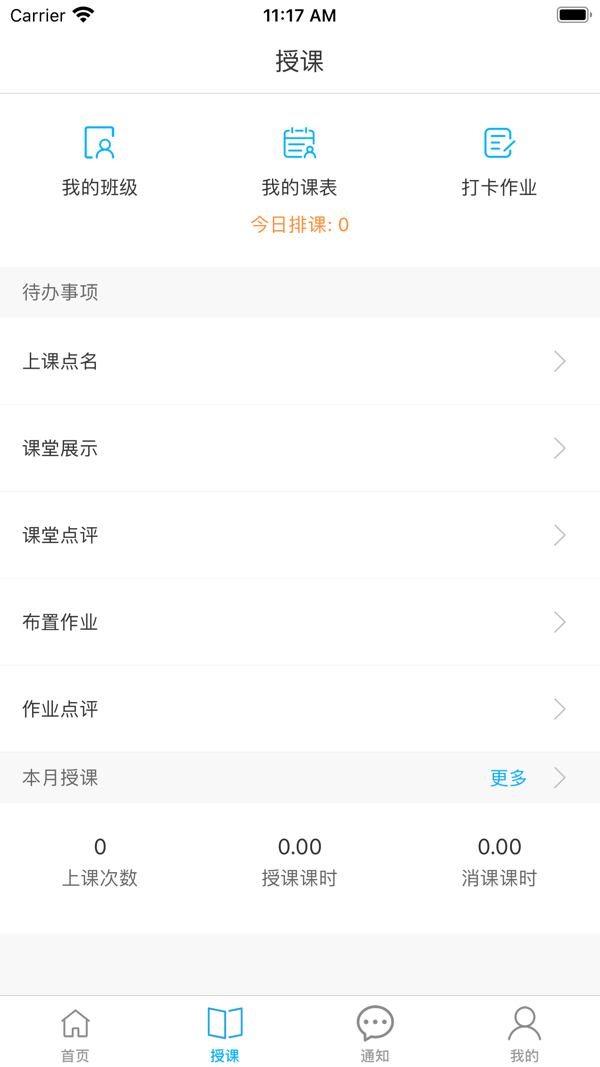Select the 授课 teaching tab

(x=225, y=1034)
